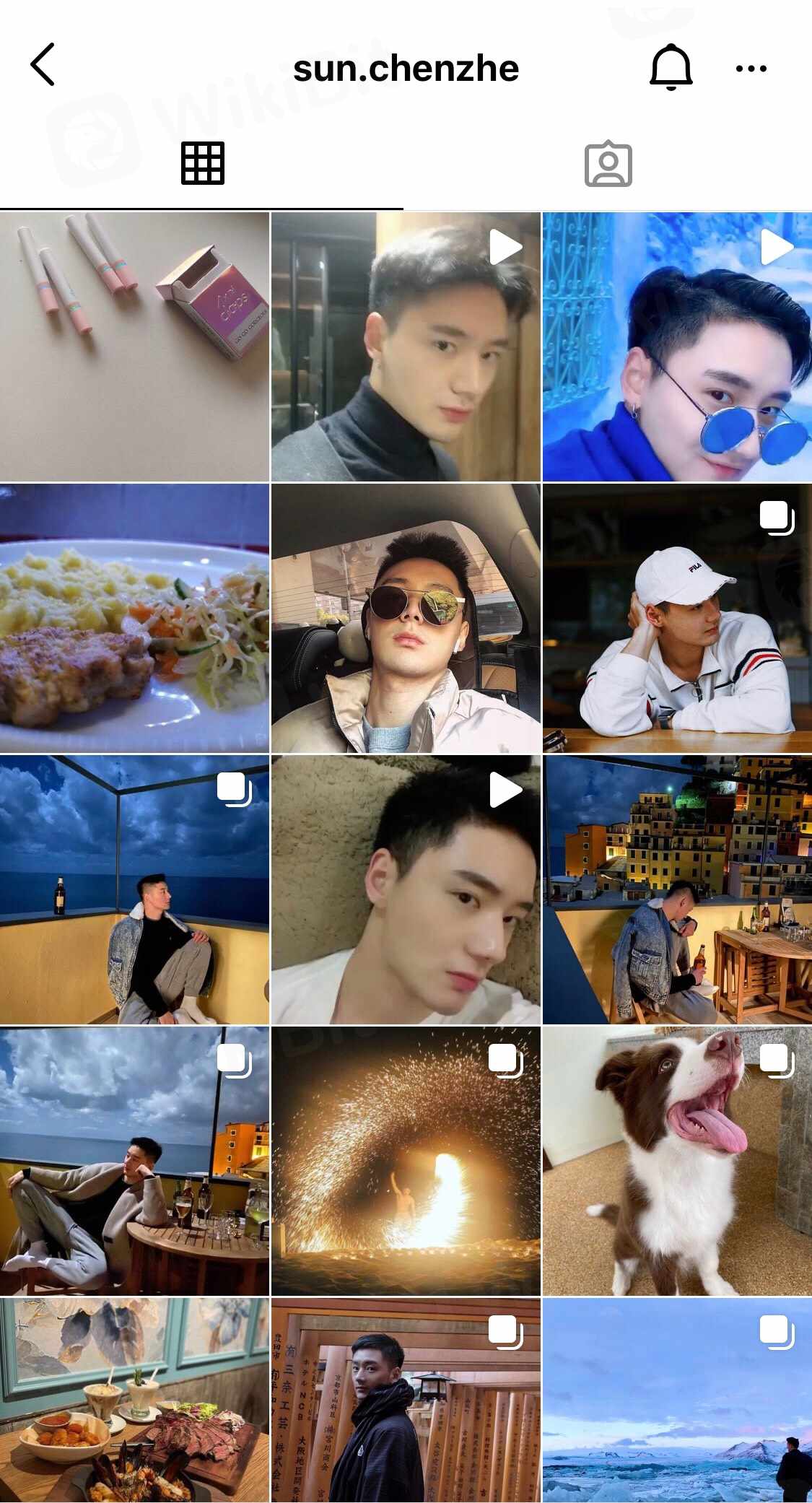Open the colorful hillside village night post

(x=677, y=889)
